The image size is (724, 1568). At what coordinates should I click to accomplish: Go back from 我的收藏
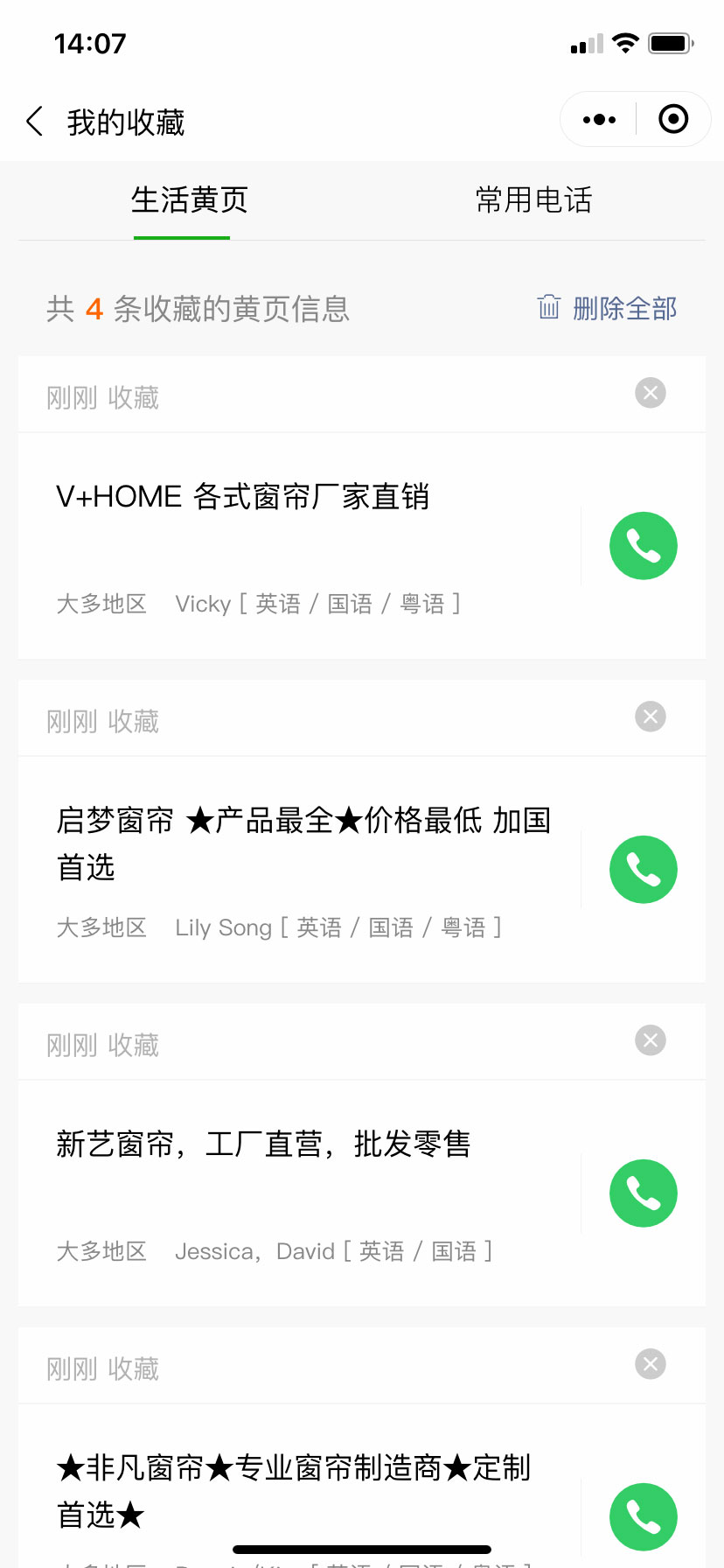(35, 122)
